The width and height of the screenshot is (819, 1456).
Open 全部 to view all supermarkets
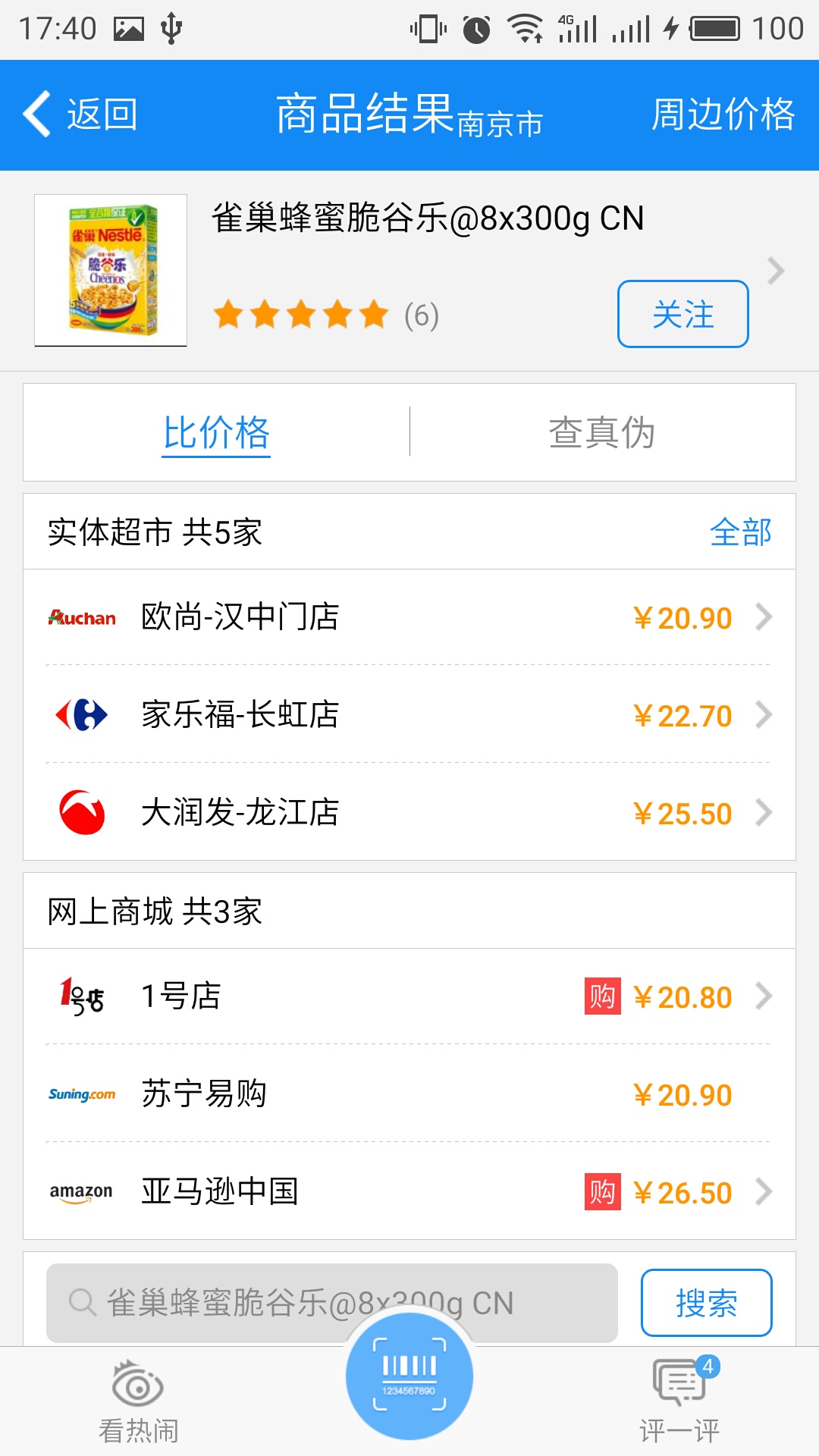point(741,533)
